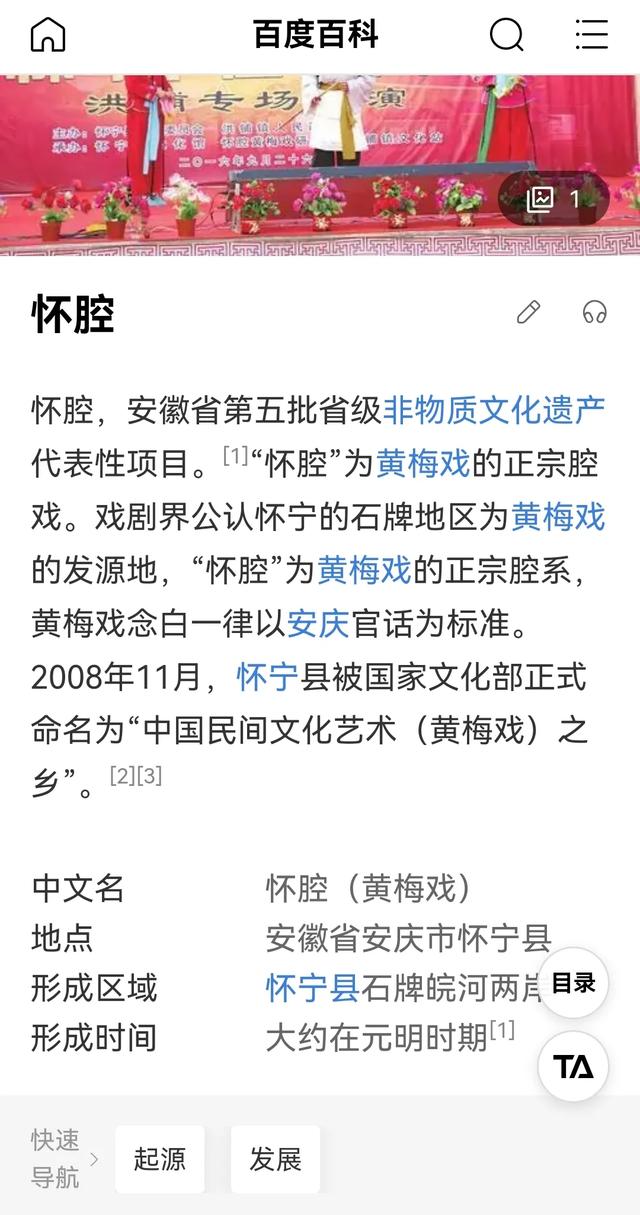This screenshot has height=1215, width=640.
Task: Open the 安庆 link
Action: click(318, 624)
